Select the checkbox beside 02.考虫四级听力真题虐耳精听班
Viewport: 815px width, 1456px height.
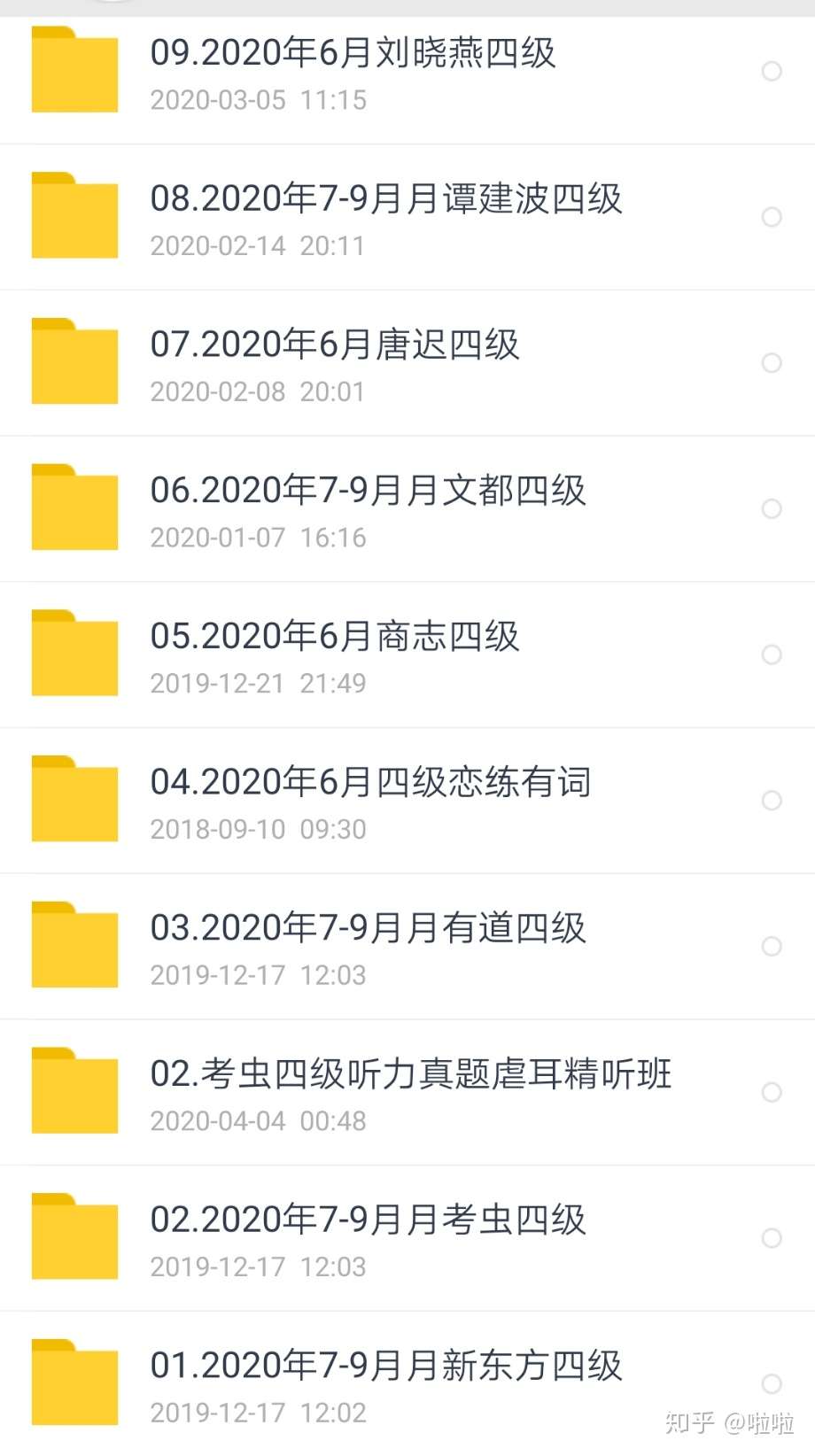point(772,1092)
